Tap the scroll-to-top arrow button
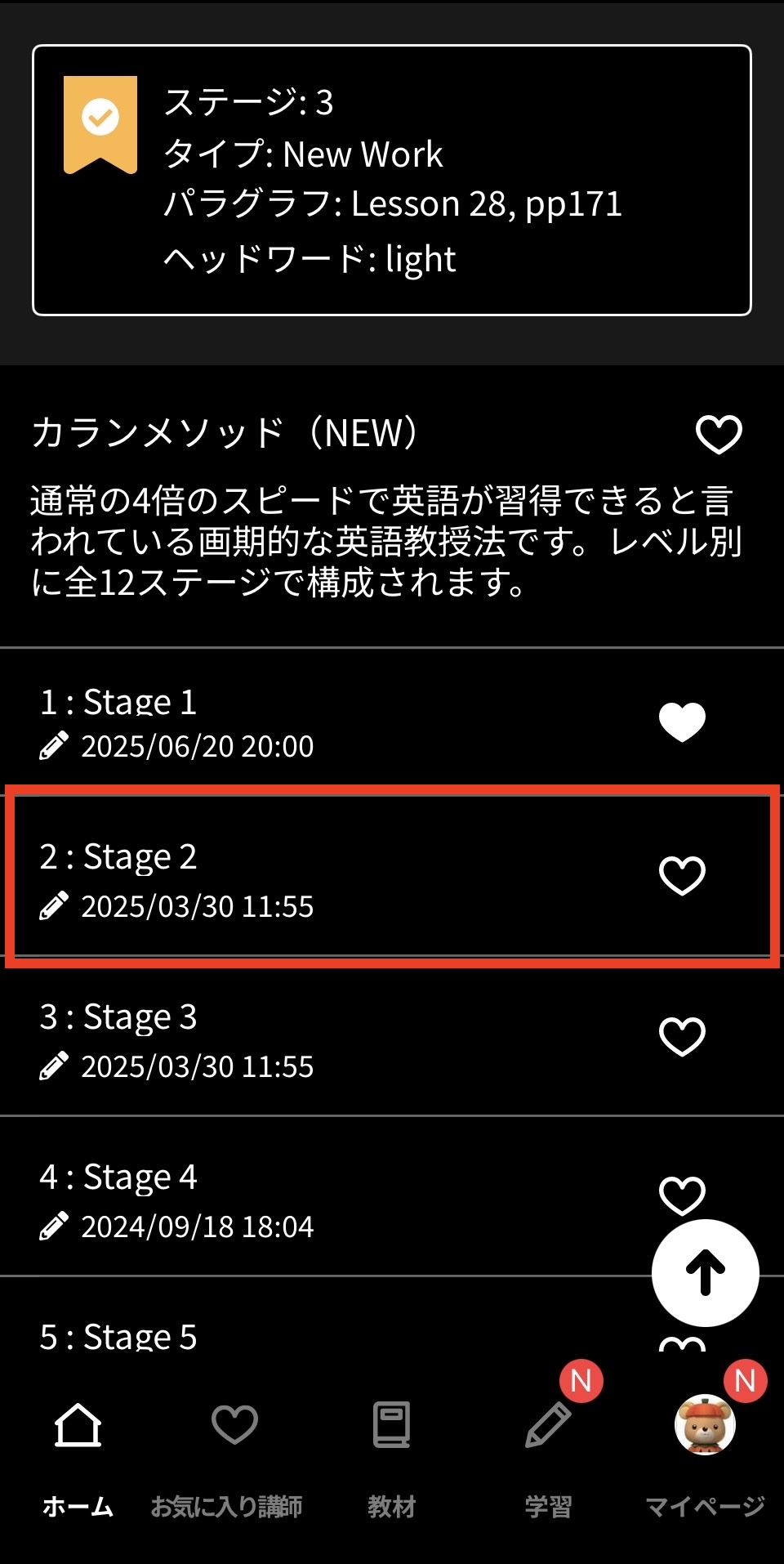 coord(706,1272)
